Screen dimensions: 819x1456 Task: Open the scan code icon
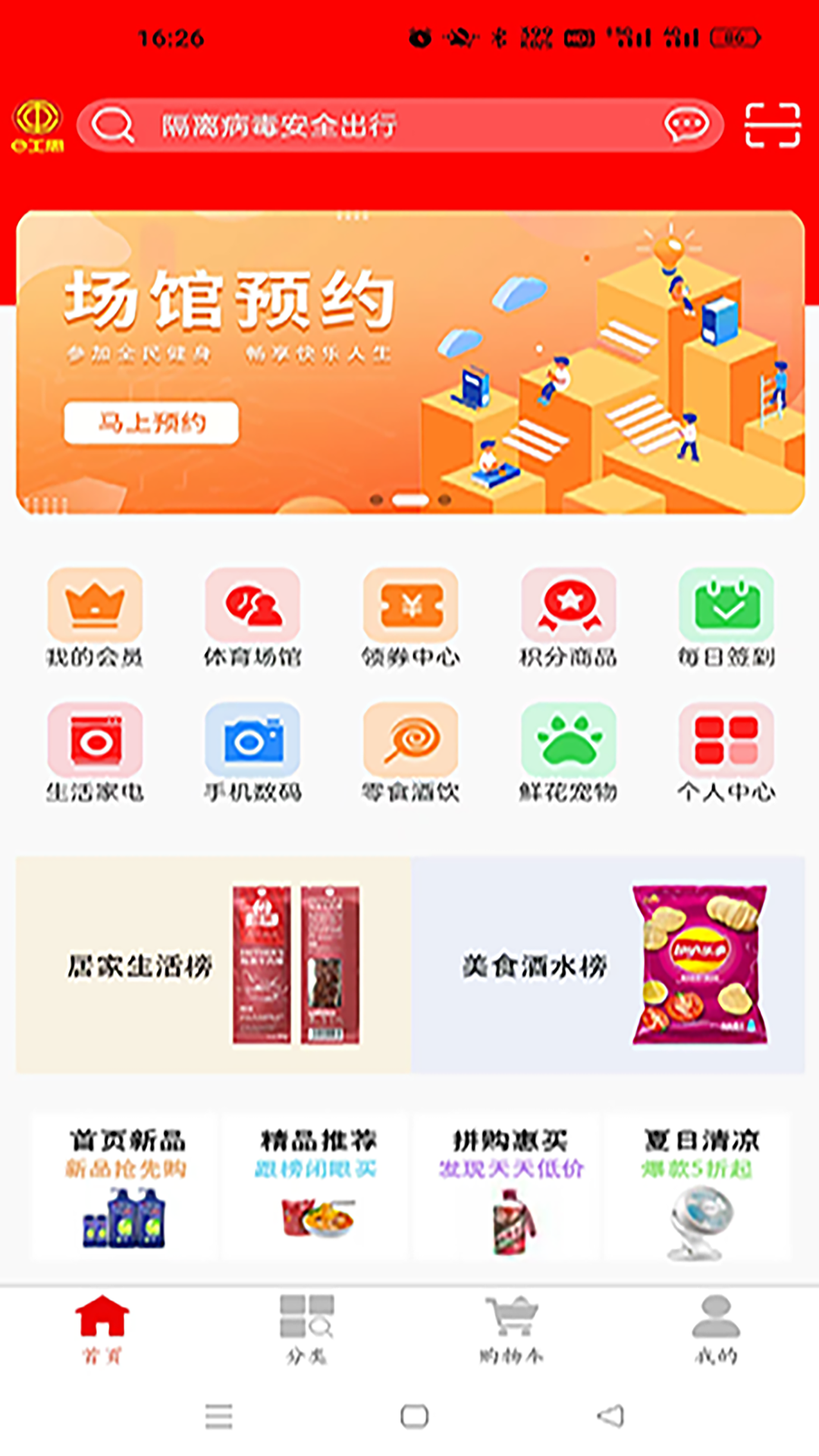(x=772, y=125)
